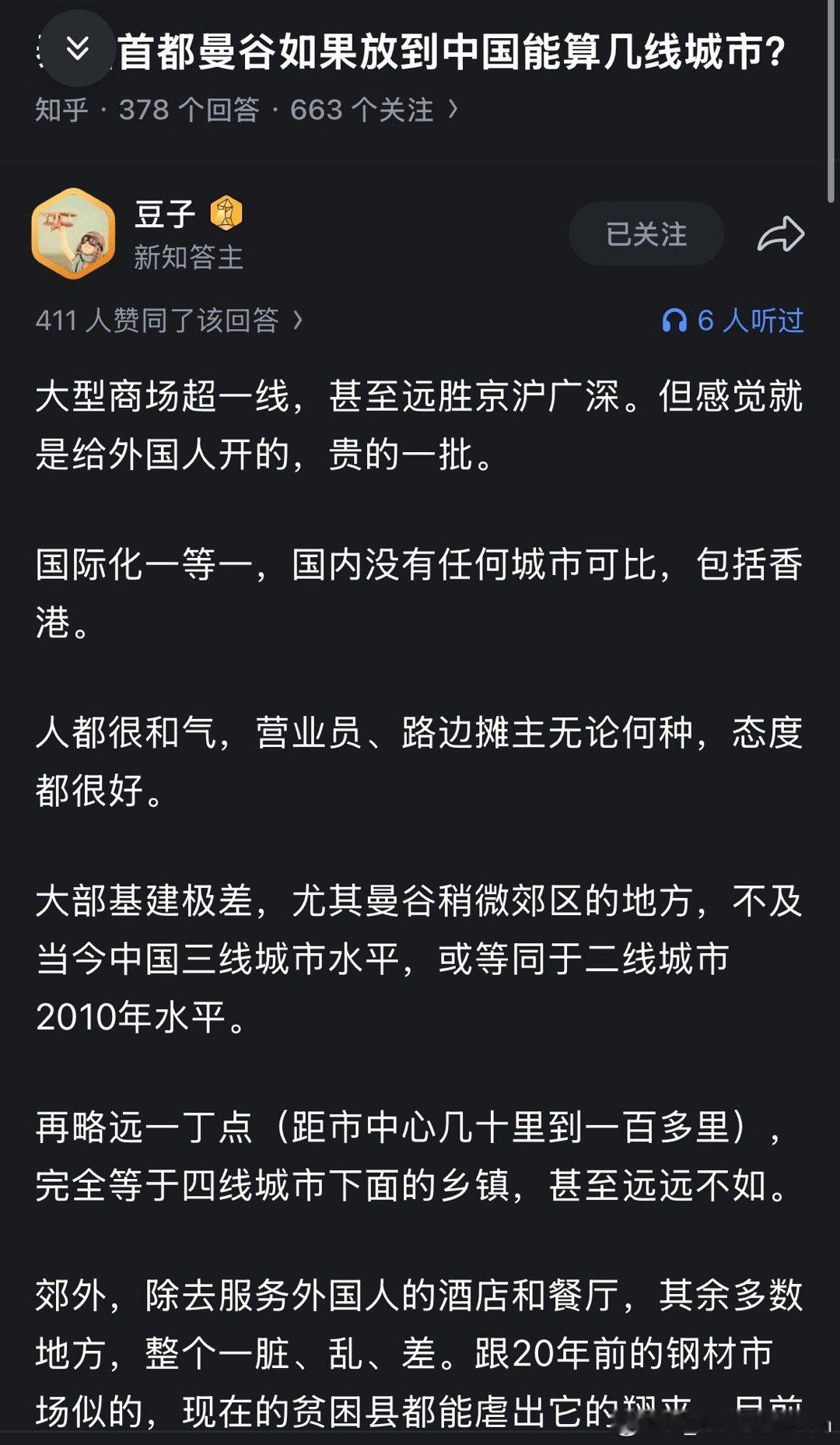This screenshot has width=840, height=1445.
Task: Toggle the 已关注 follow button to unfollow
Action: tap(646, 234)
